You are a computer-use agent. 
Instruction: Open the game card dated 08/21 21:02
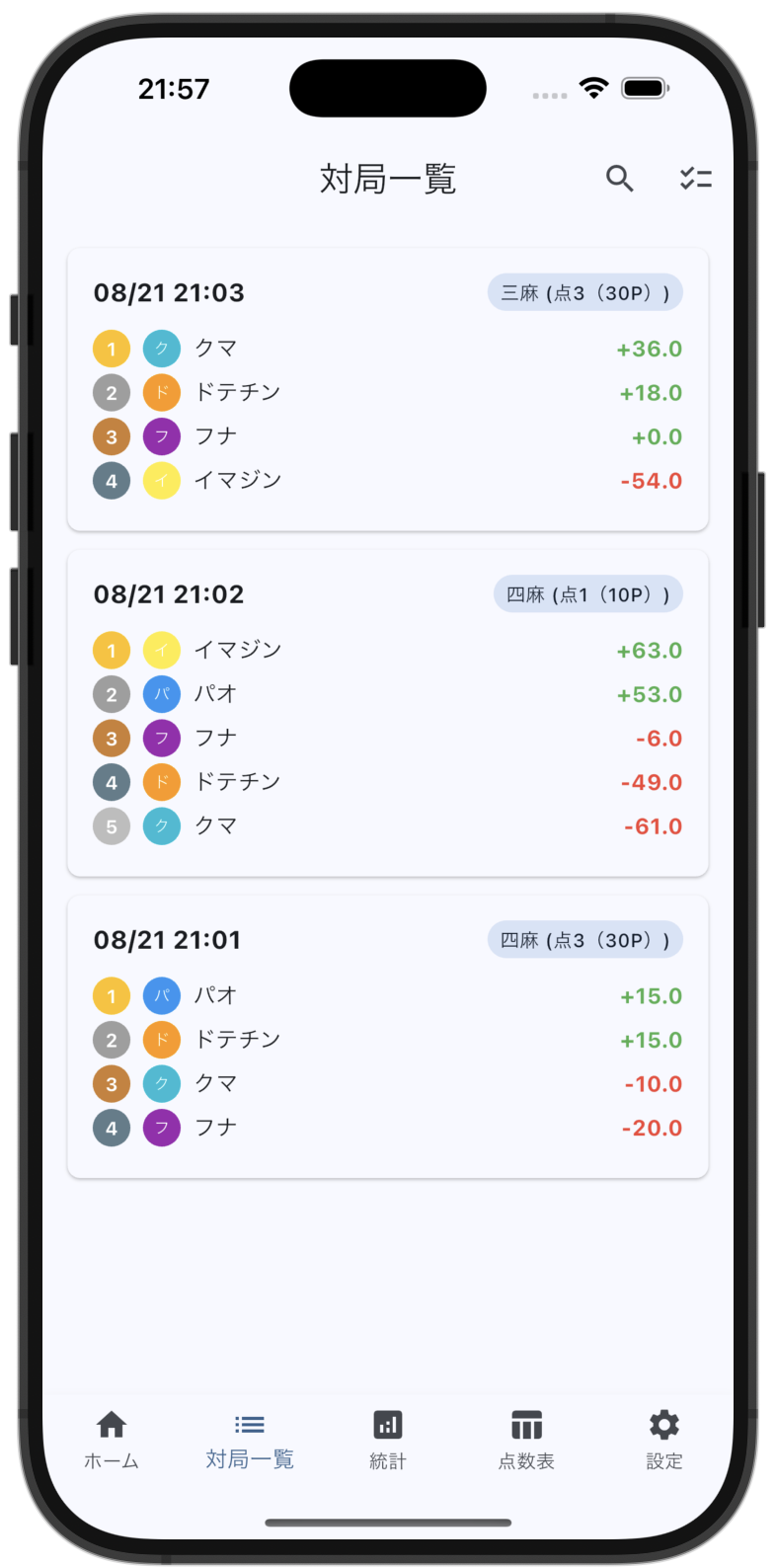click(388, 713)
